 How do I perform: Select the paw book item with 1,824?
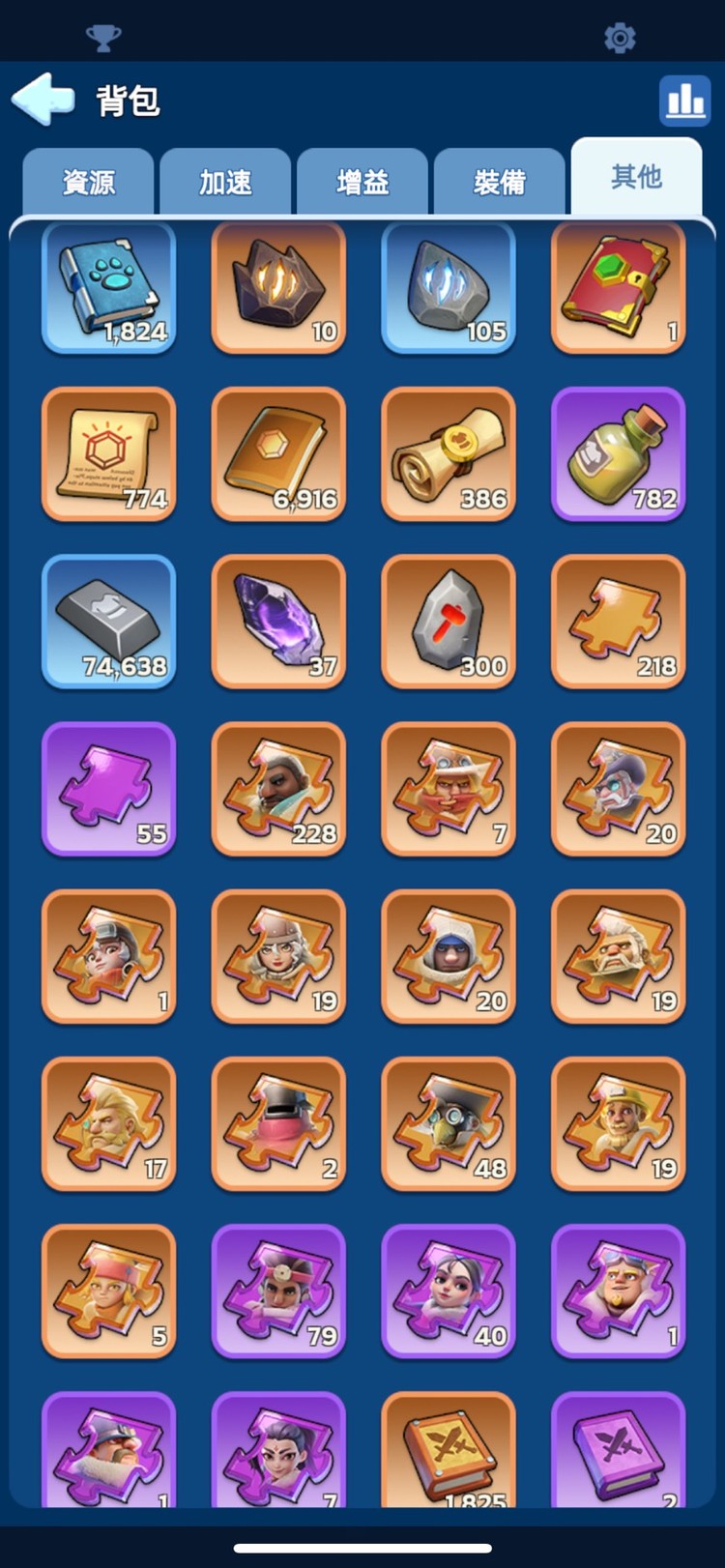108,287
